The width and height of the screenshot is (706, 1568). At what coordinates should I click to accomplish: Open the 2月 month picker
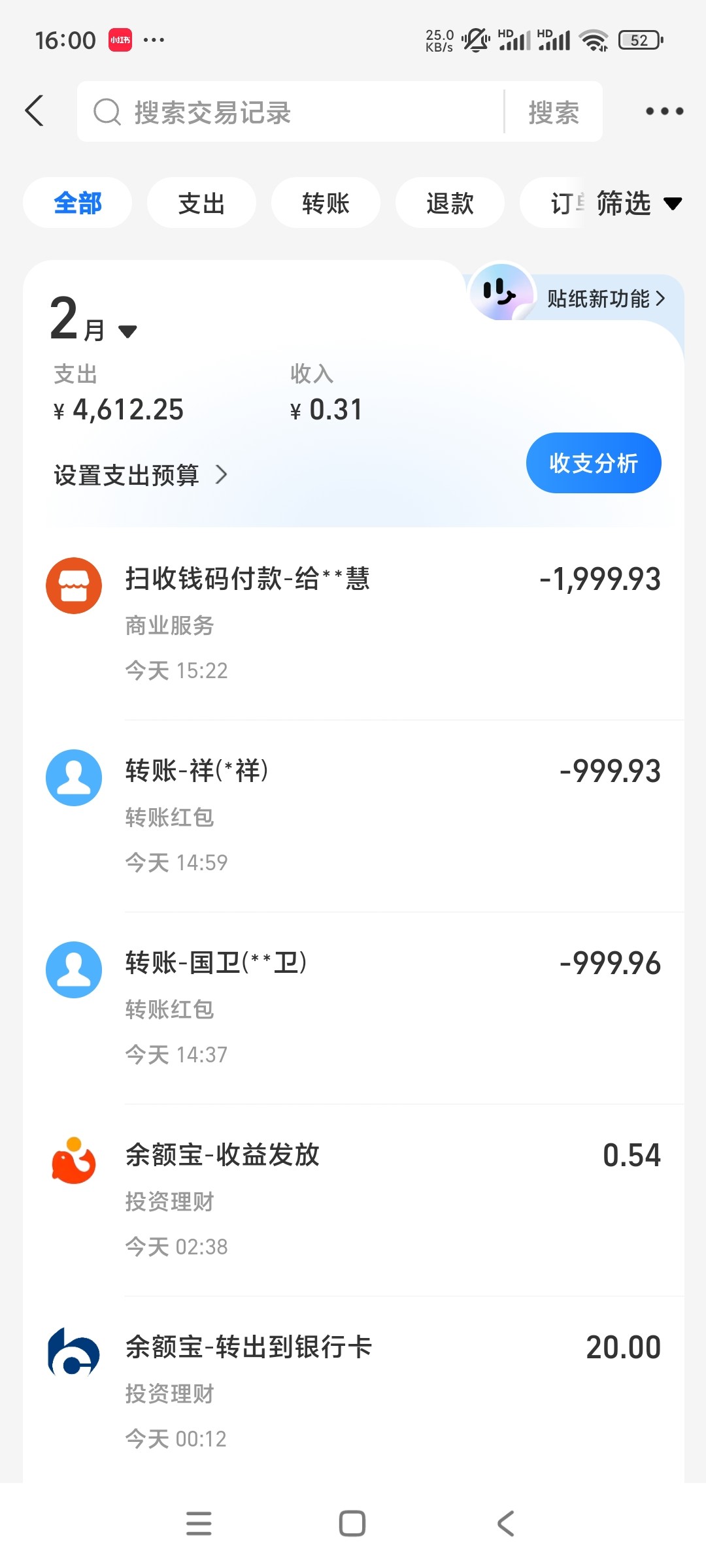[93, 321]
